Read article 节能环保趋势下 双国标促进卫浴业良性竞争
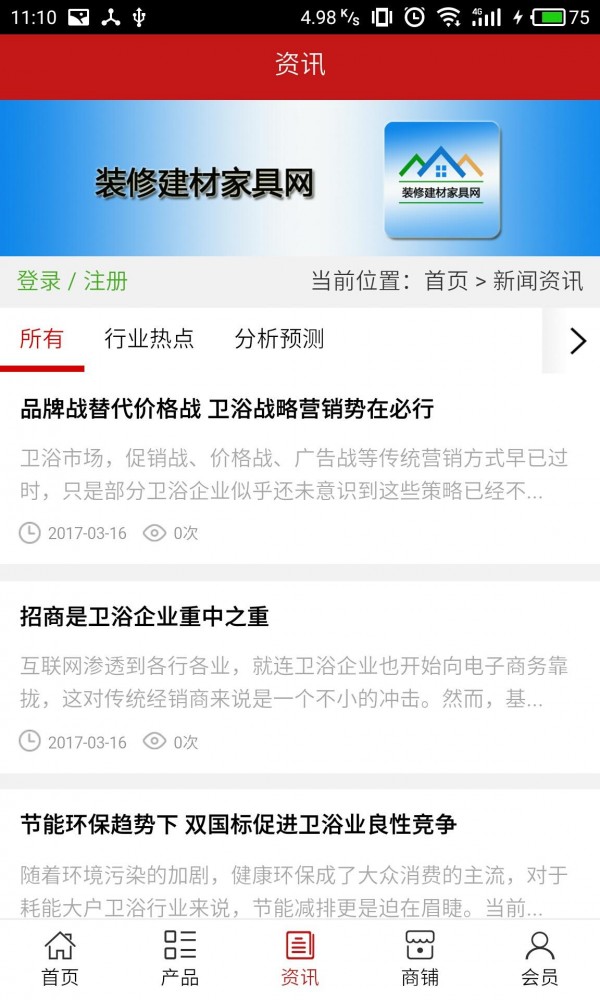The width and height of the screenshot is (600, 1000). pyautogui.click(x=238, y=825)
